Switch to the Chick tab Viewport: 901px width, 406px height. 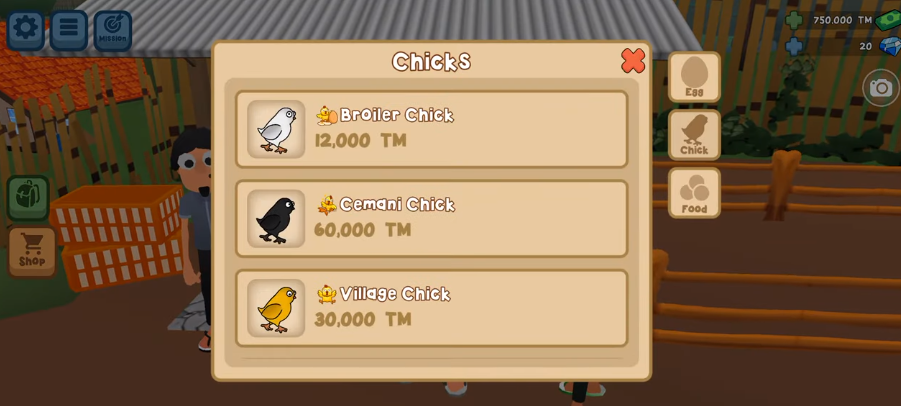(x=694, y=135)
